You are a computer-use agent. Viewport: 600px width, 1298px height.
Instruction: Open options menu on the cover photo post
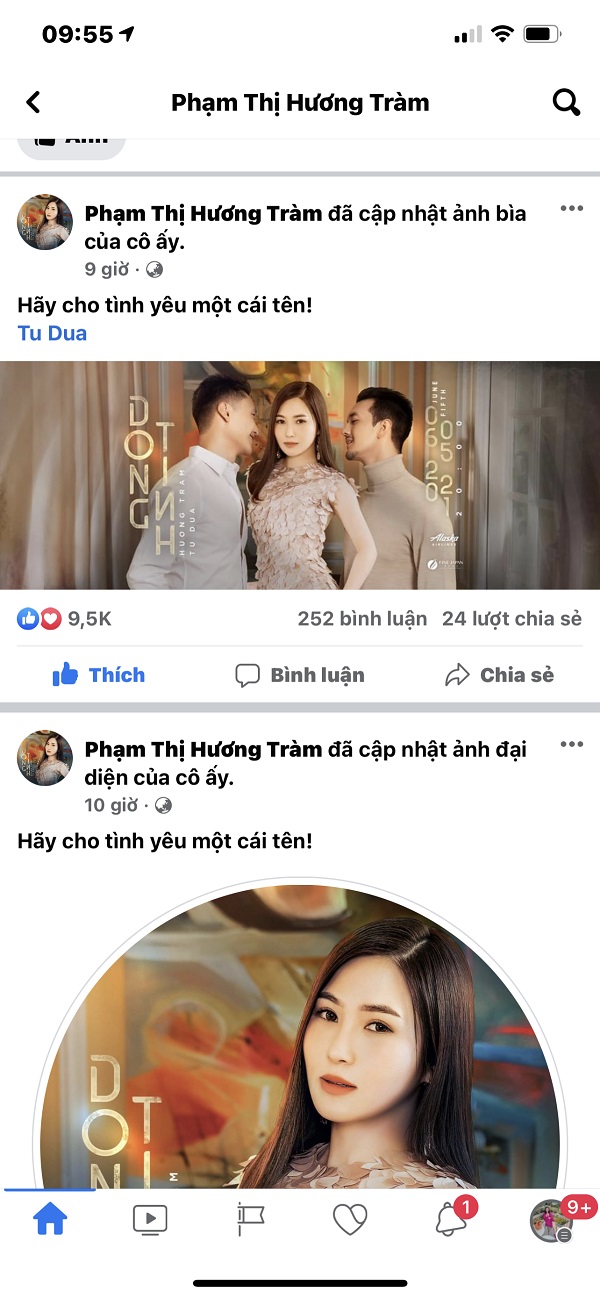point(571,209)
